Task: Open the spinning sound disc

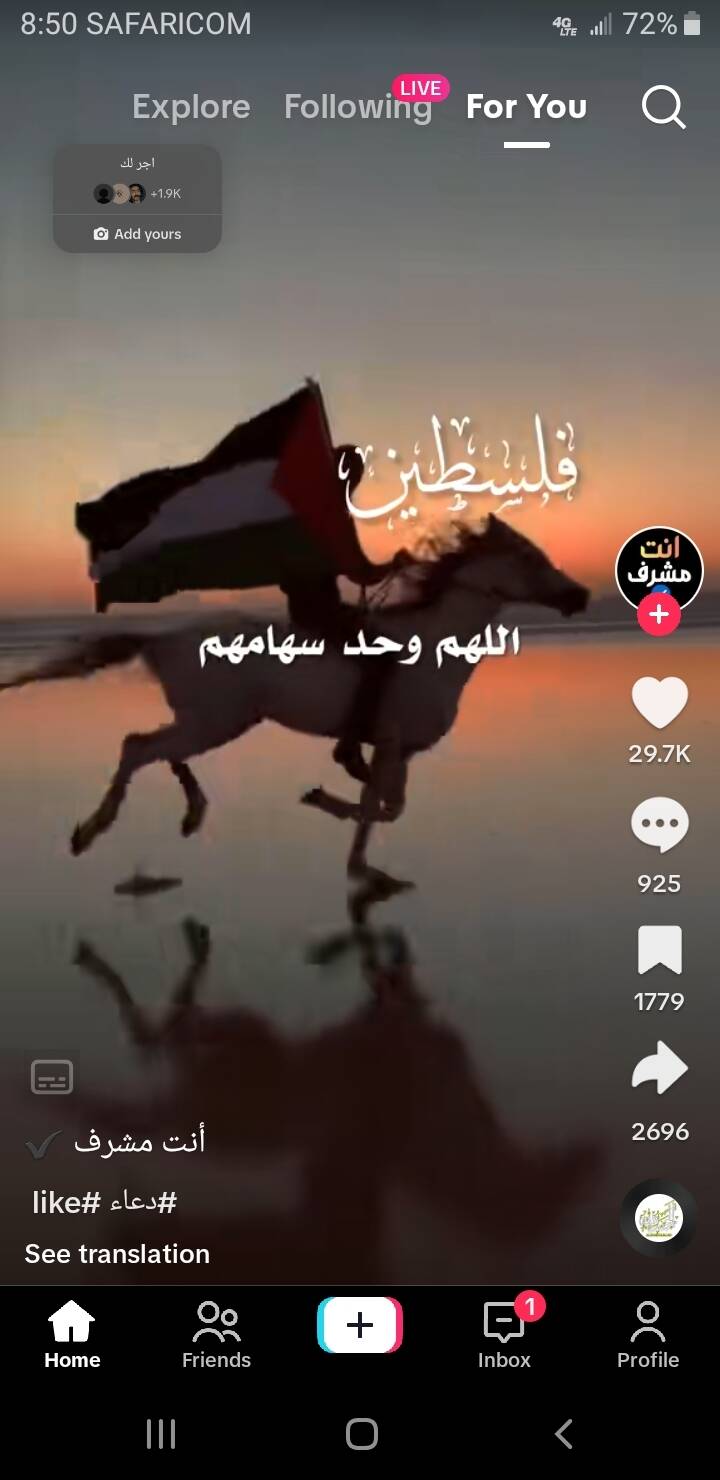Action: tap(659, 1218)
